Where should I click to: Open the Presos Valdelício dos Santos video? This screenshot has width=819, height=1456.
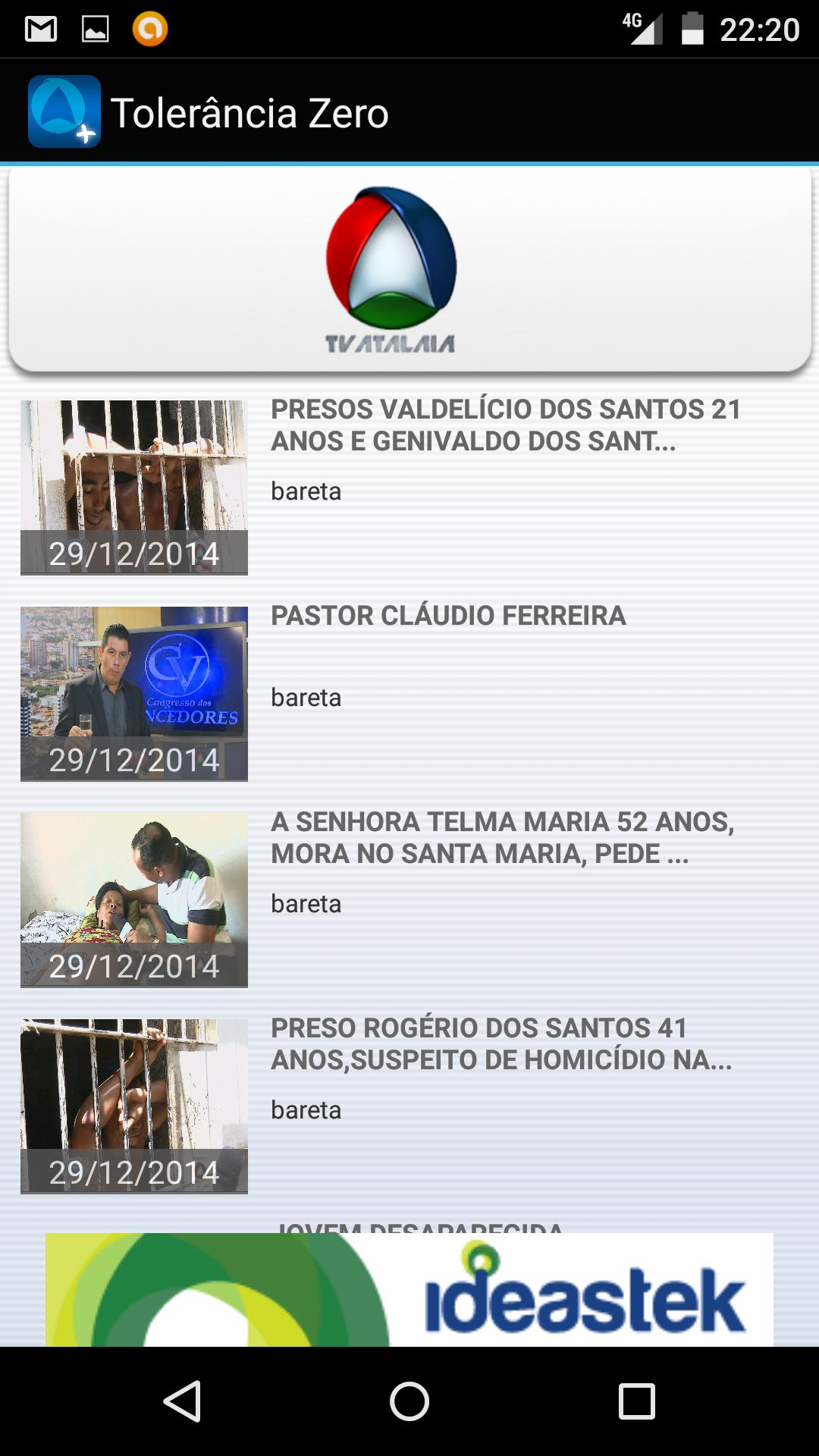pyautogui.click(x=409, y=487)
